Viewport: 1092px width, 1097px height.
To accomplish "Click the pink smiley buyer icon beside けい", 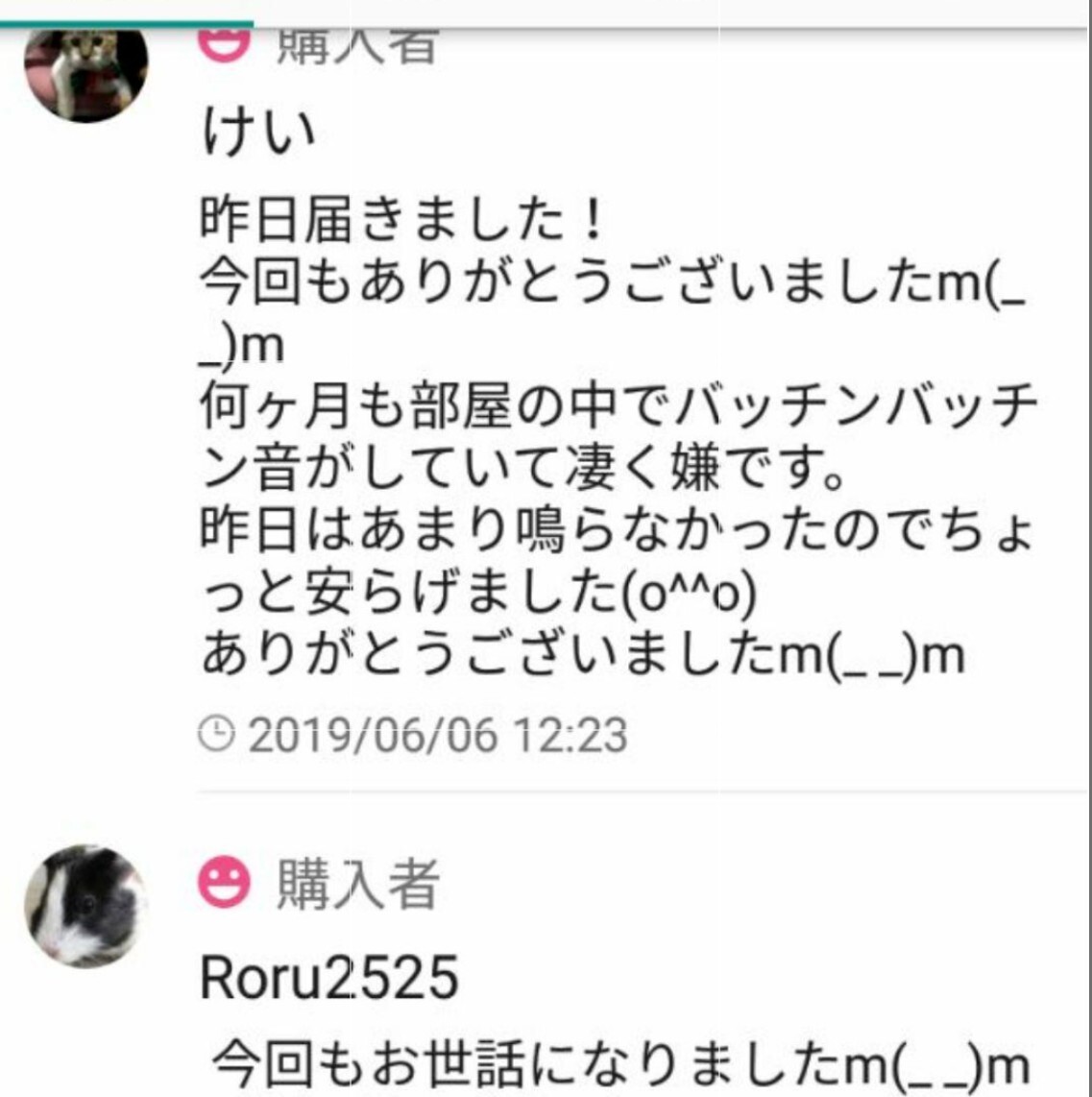I will click(x=224, y=42).
